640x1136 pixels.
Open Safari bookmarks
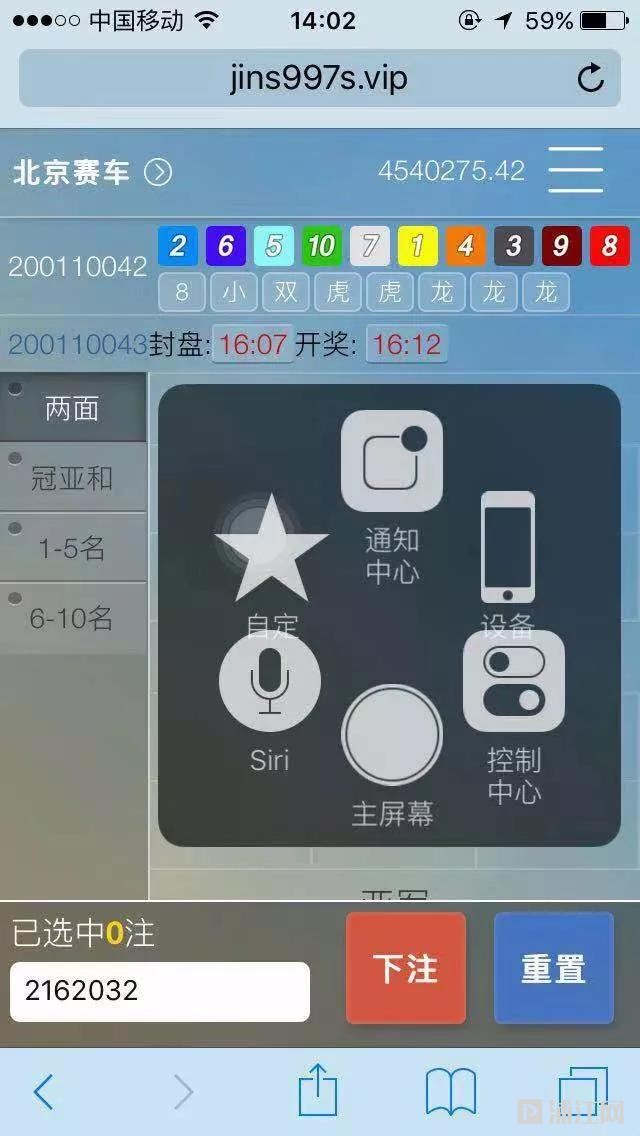click(451, 1092)
